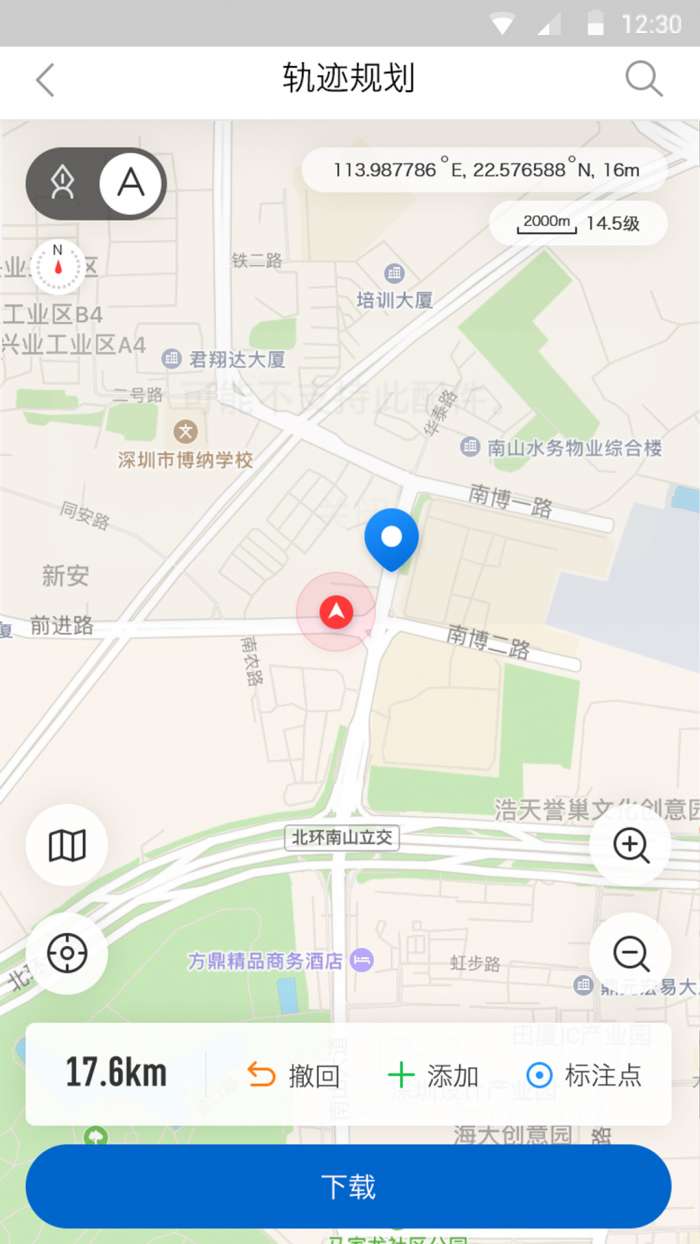The image size is (700, 1244).
Task: Tap the compass to reset north orientation
Action: pos(58,265)
